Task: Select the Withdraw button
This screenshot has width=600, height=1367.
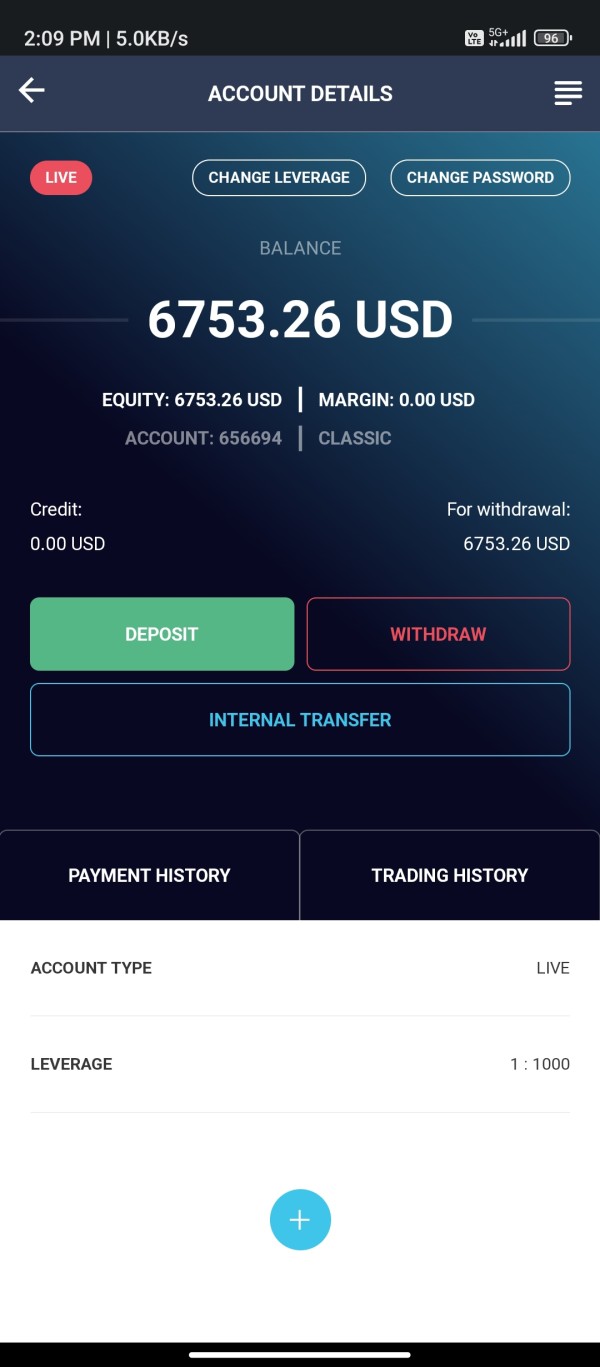Action: [x=438, y=634]
